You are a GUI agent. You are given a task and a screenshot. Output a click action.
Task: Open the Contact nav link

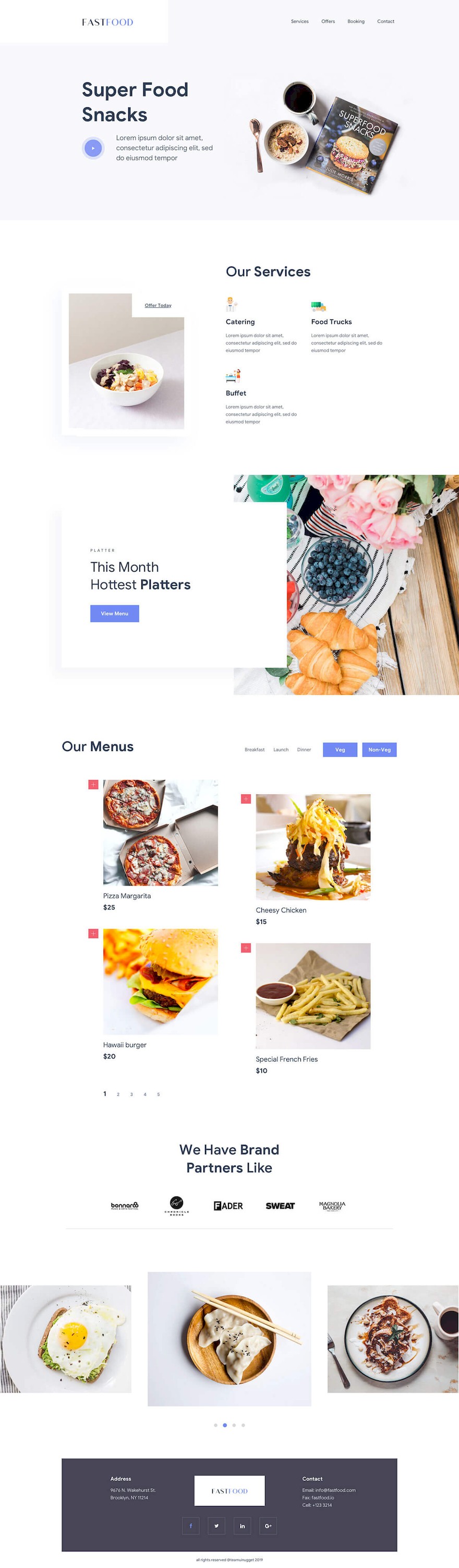point(385,21)
